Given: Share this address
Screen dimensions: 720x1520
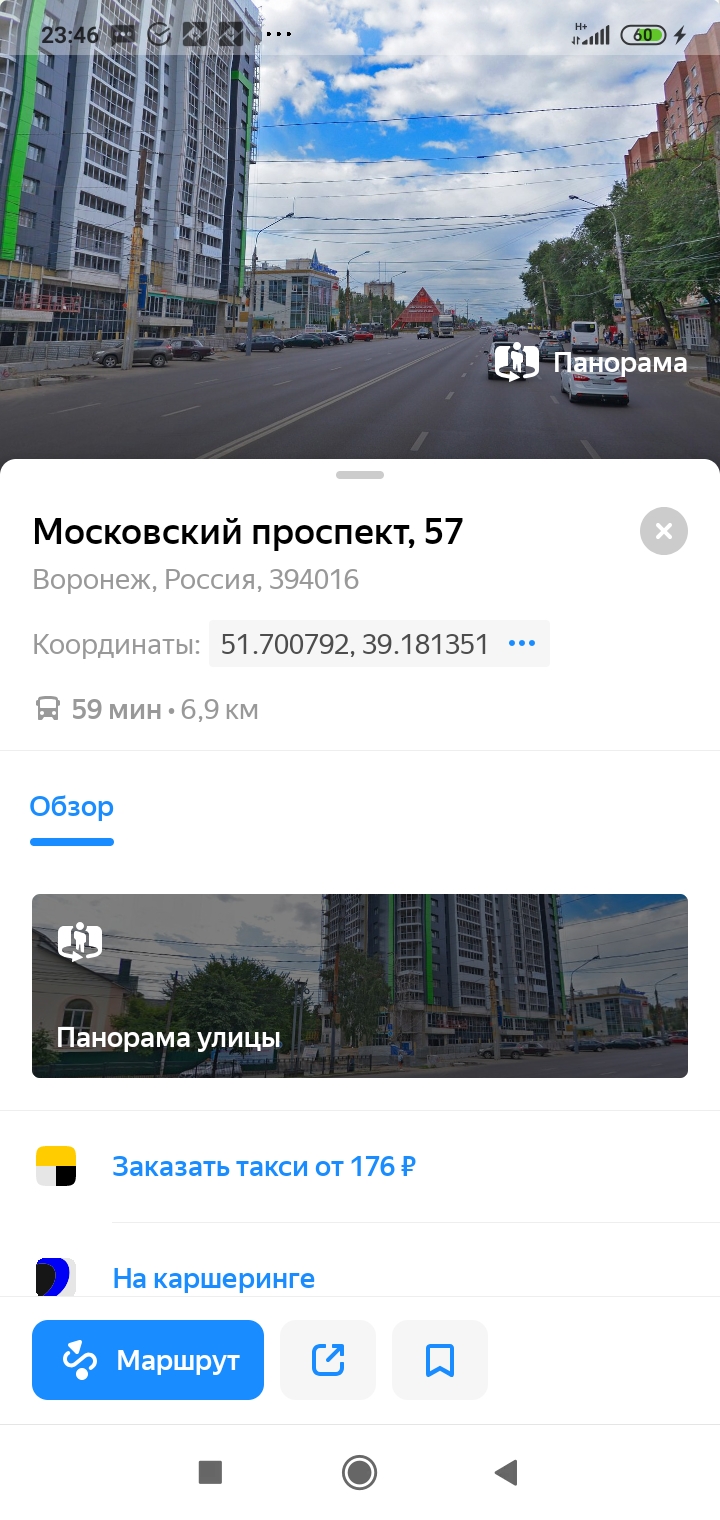Looking at the screenshot, I should point(328,1360).
